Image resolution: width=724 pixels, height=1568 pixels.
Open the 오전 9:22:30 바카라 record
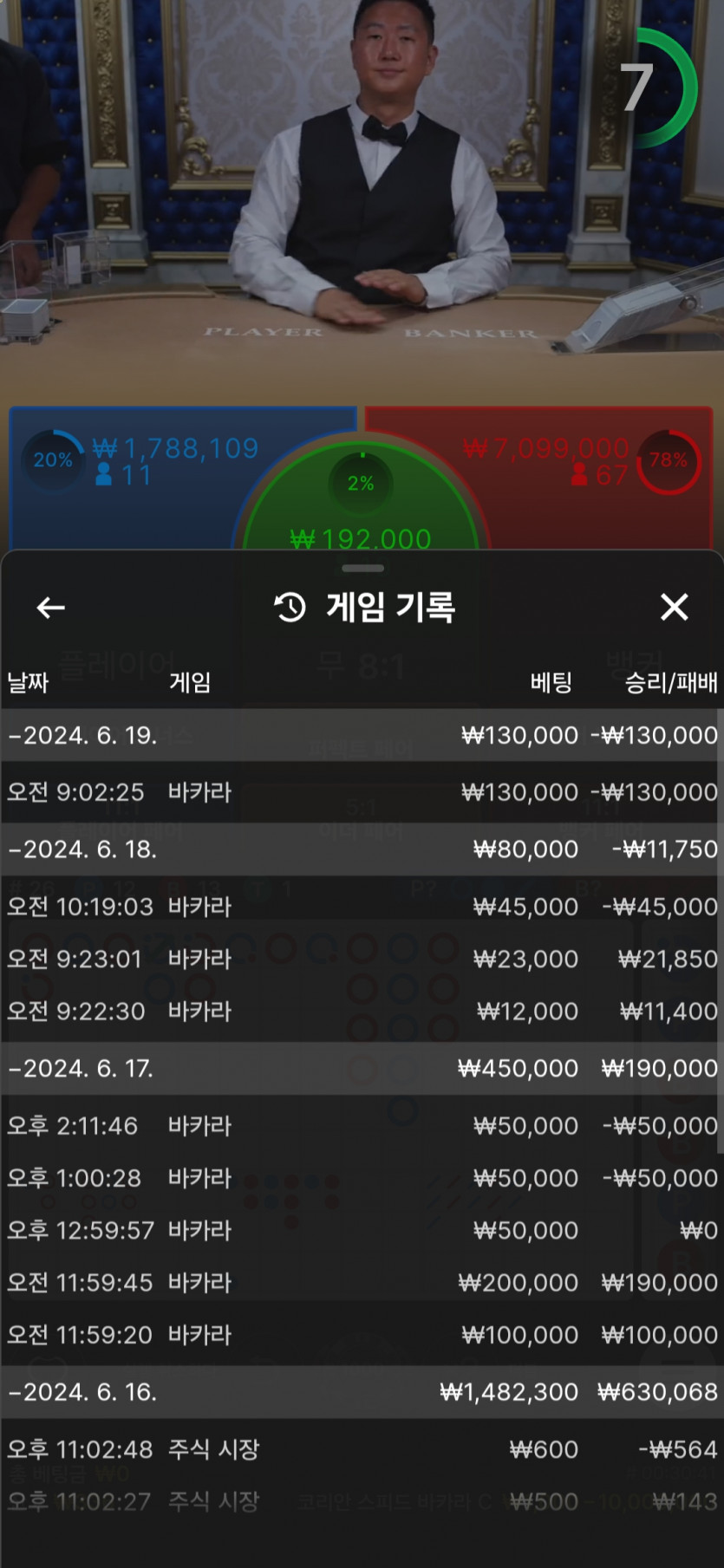(x=360, y=1011)
